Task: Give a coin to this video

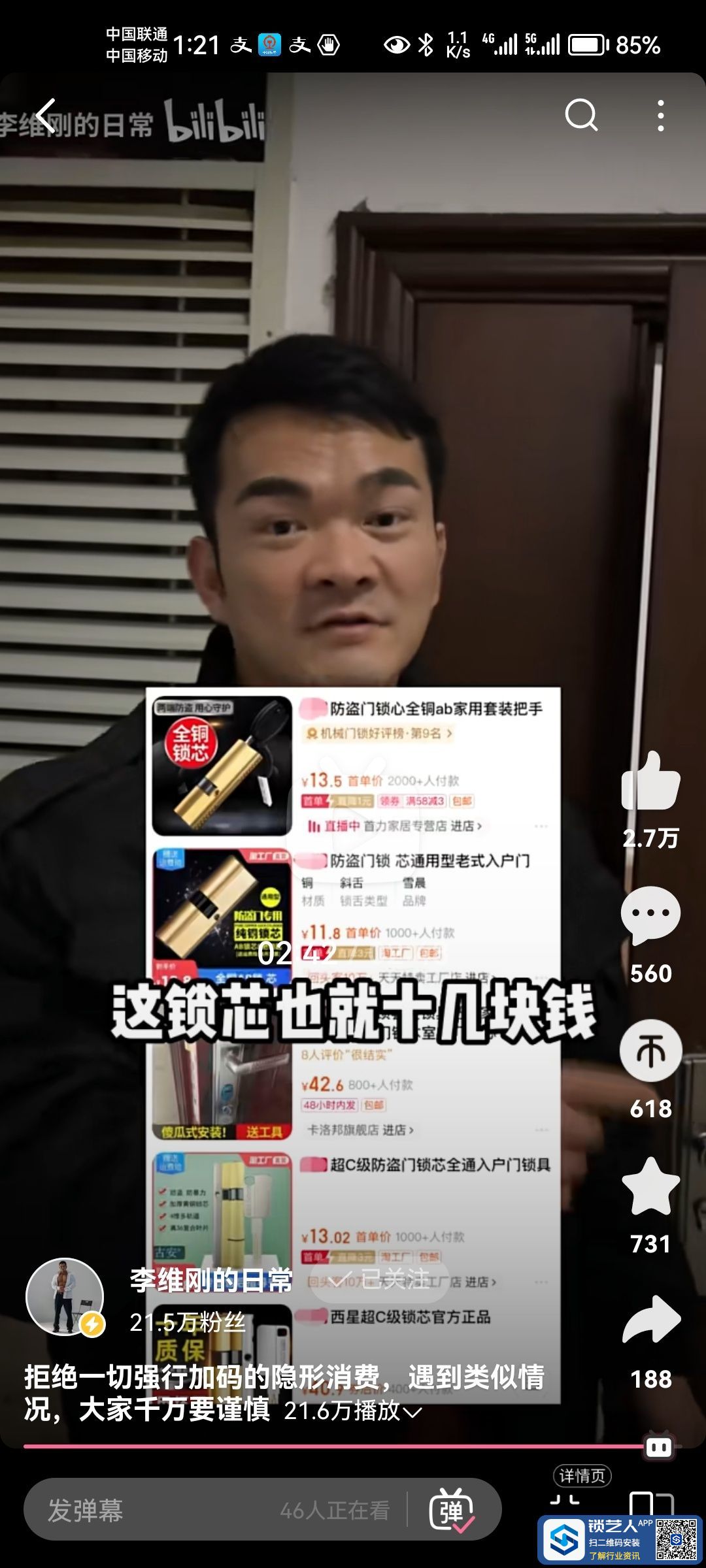Action: click(x=650, y=1051)
